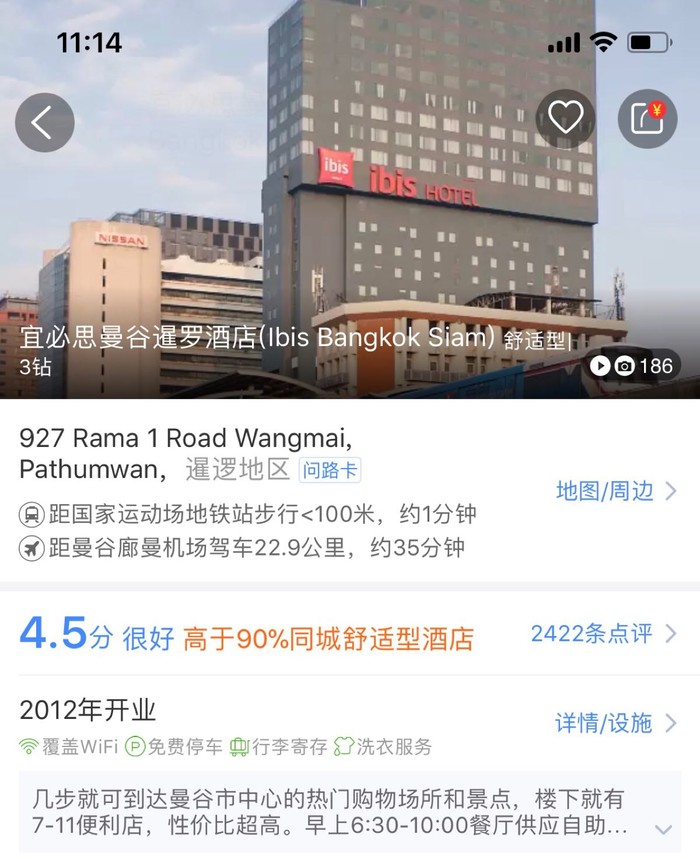700x859 pixels.
Task: Go back from the hotel page
Action: click(44, 123)
